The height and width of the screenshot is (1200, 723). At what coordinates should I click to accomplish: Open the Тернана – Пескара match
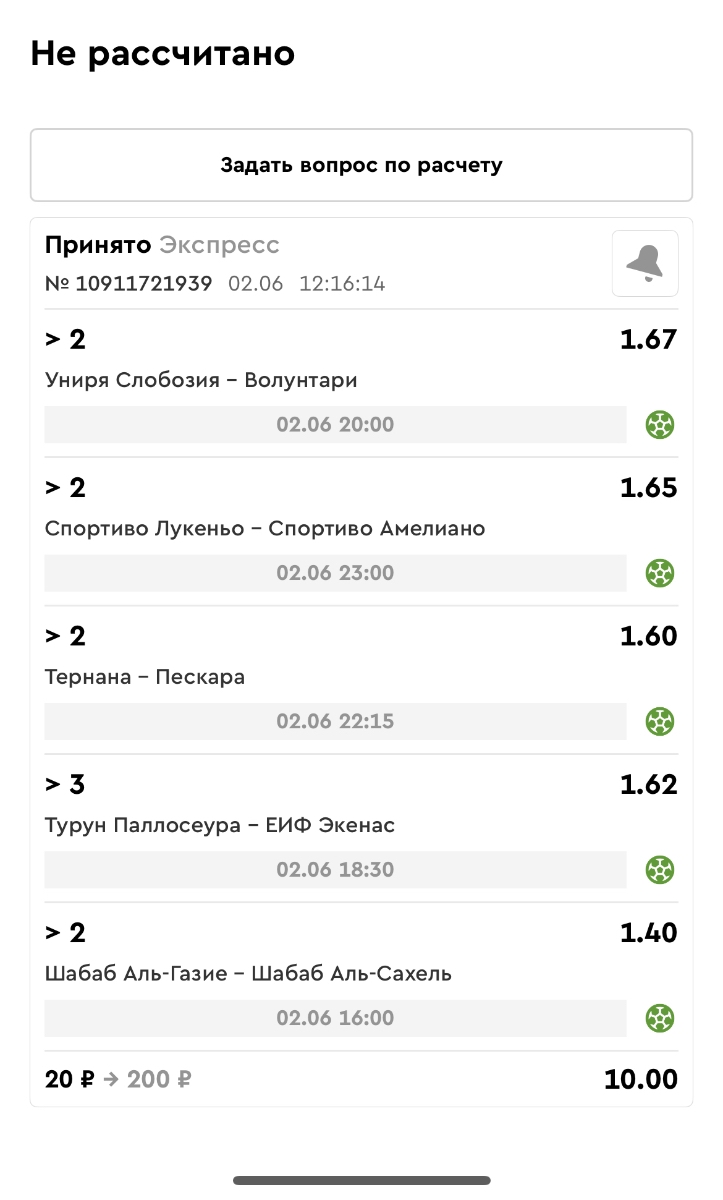point(145,677)
